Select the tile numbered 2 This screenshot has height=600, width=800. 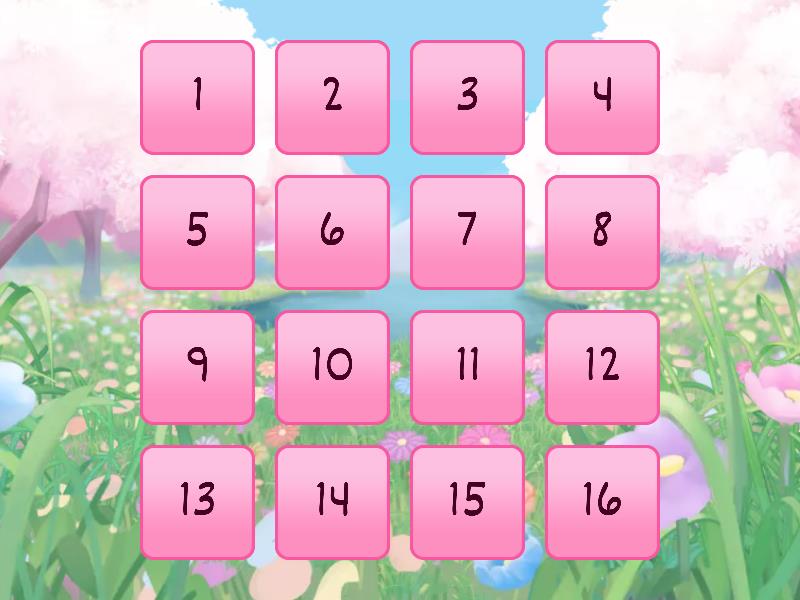coord(332,97)
